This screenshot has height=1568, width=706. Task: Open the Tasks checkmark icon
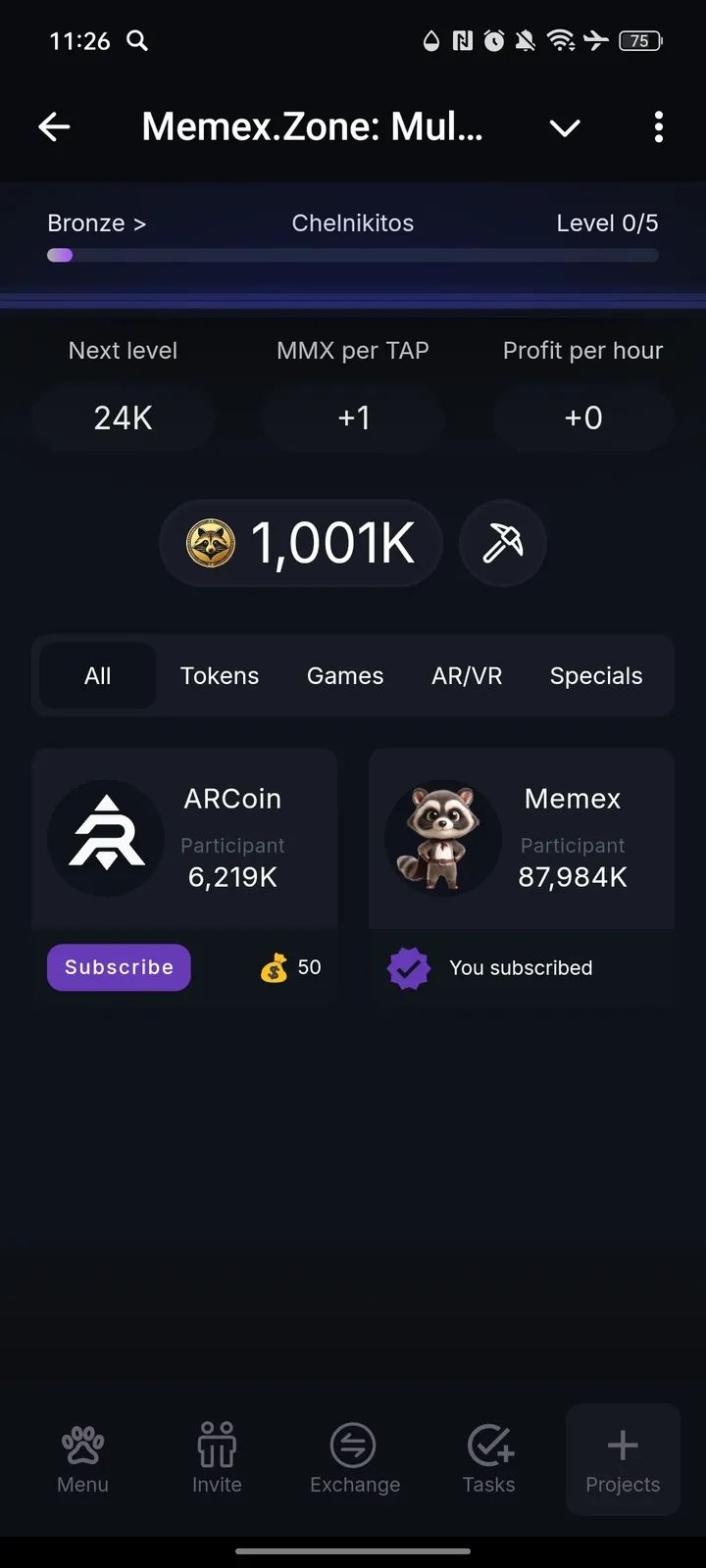coord(488,1460)
